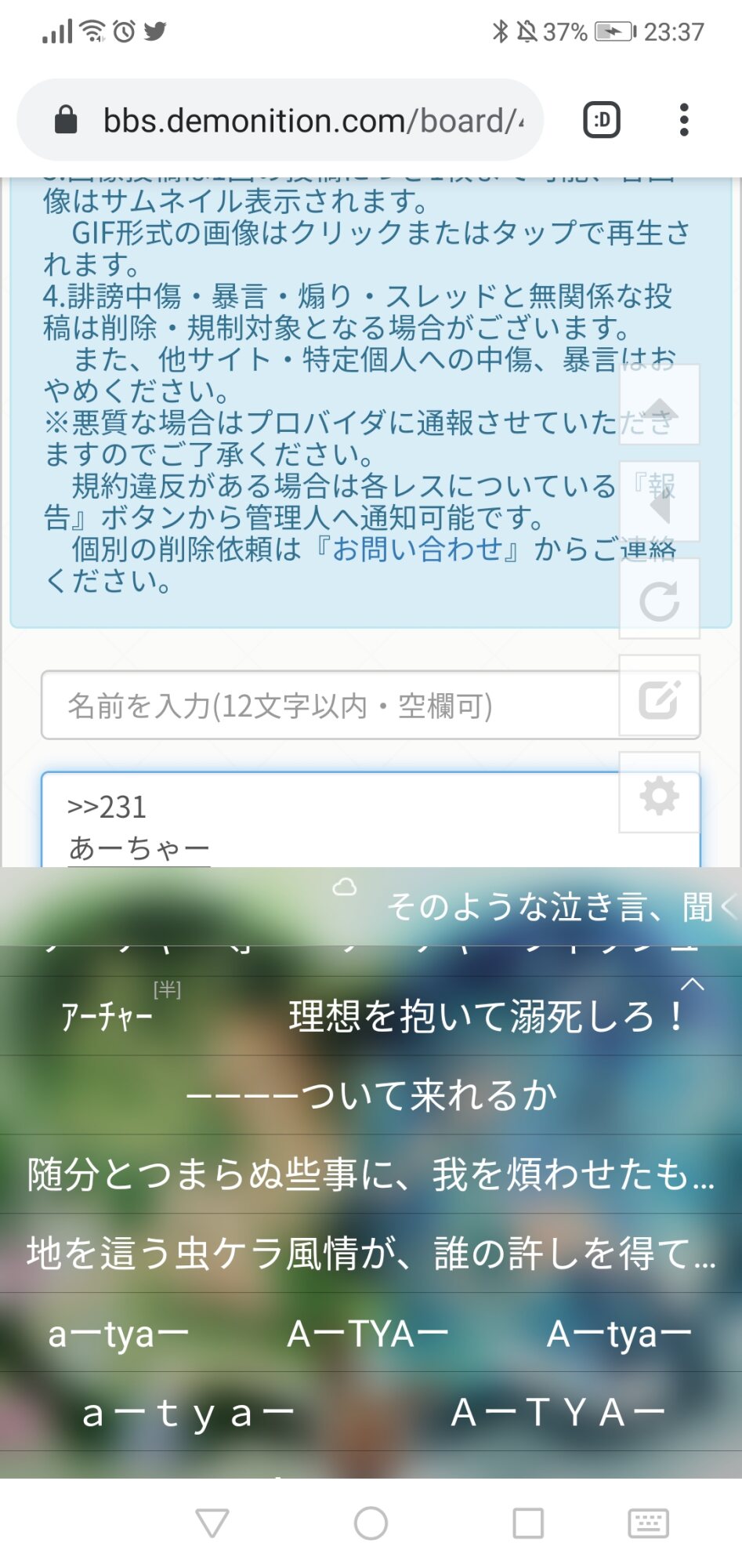Focus the name input field
The width and height of the screenshot is (742, 1568).
pyautogui.click(x=329, y=706)
